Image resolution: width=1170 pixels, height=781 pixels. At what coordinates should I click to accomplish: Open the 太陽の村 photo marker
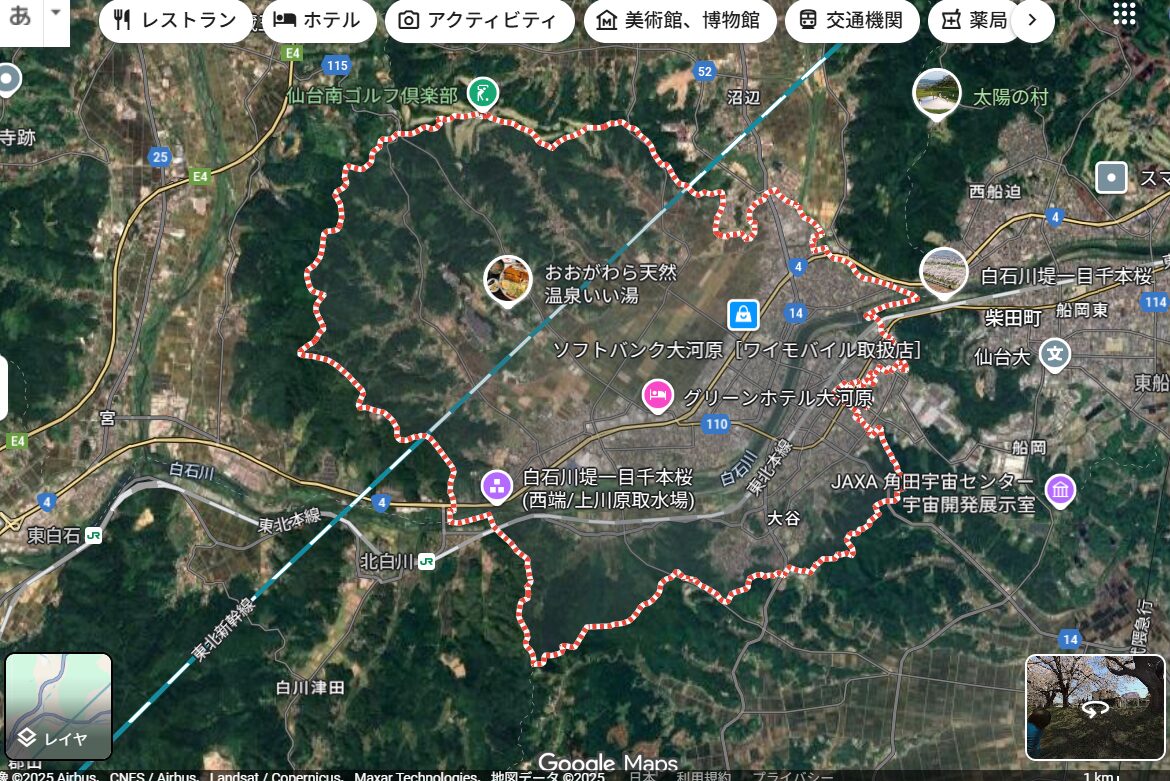pos(937,93)
